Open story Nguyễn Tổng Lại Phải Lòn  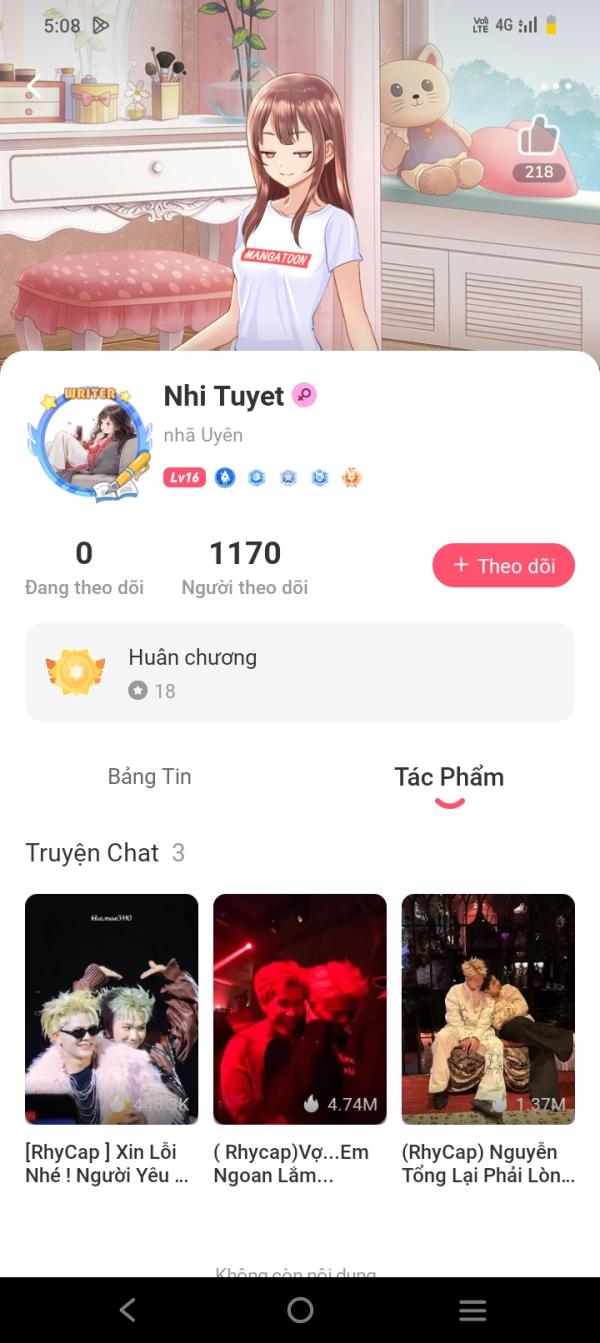point(488,1009)
